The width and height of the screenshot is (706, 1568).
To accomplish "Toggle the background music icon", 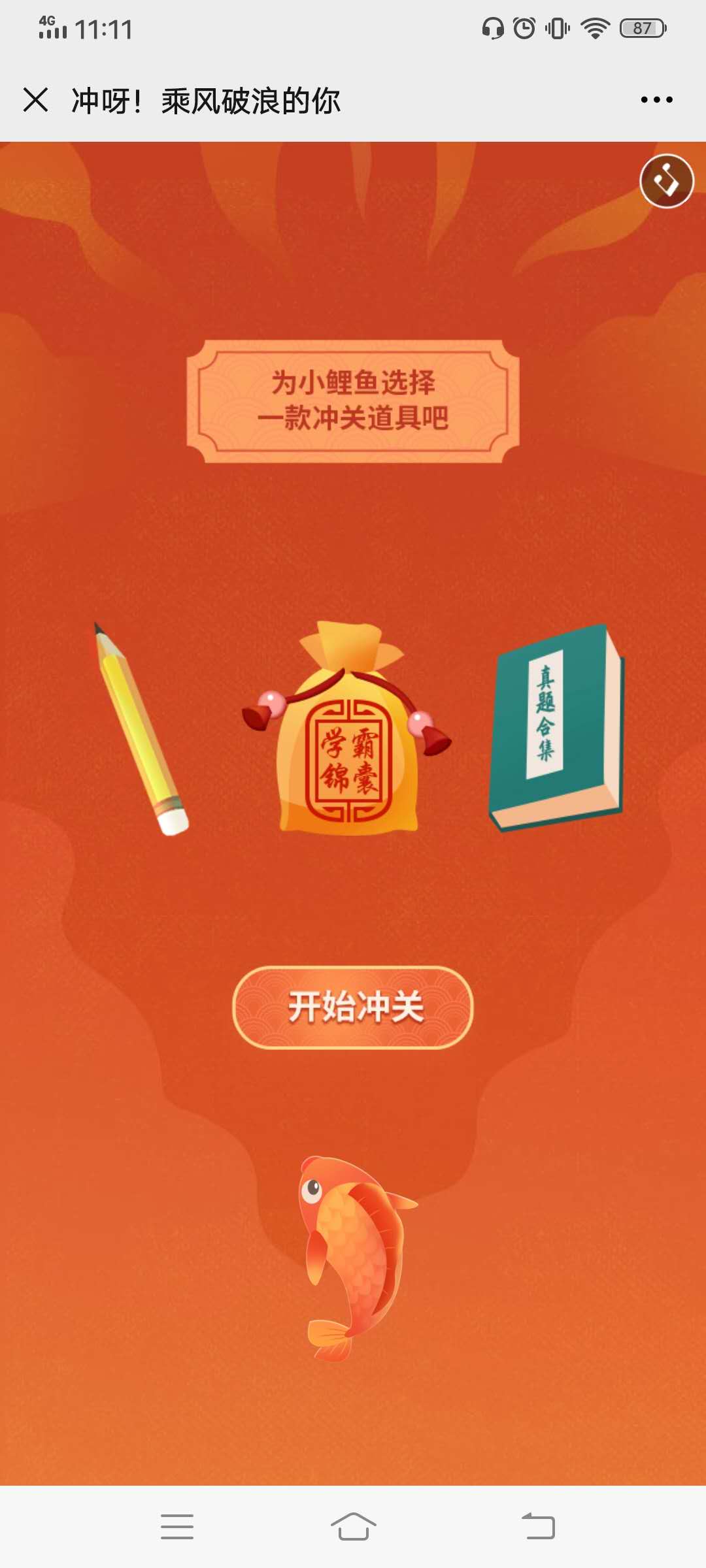I will click(x=666, y=181).
